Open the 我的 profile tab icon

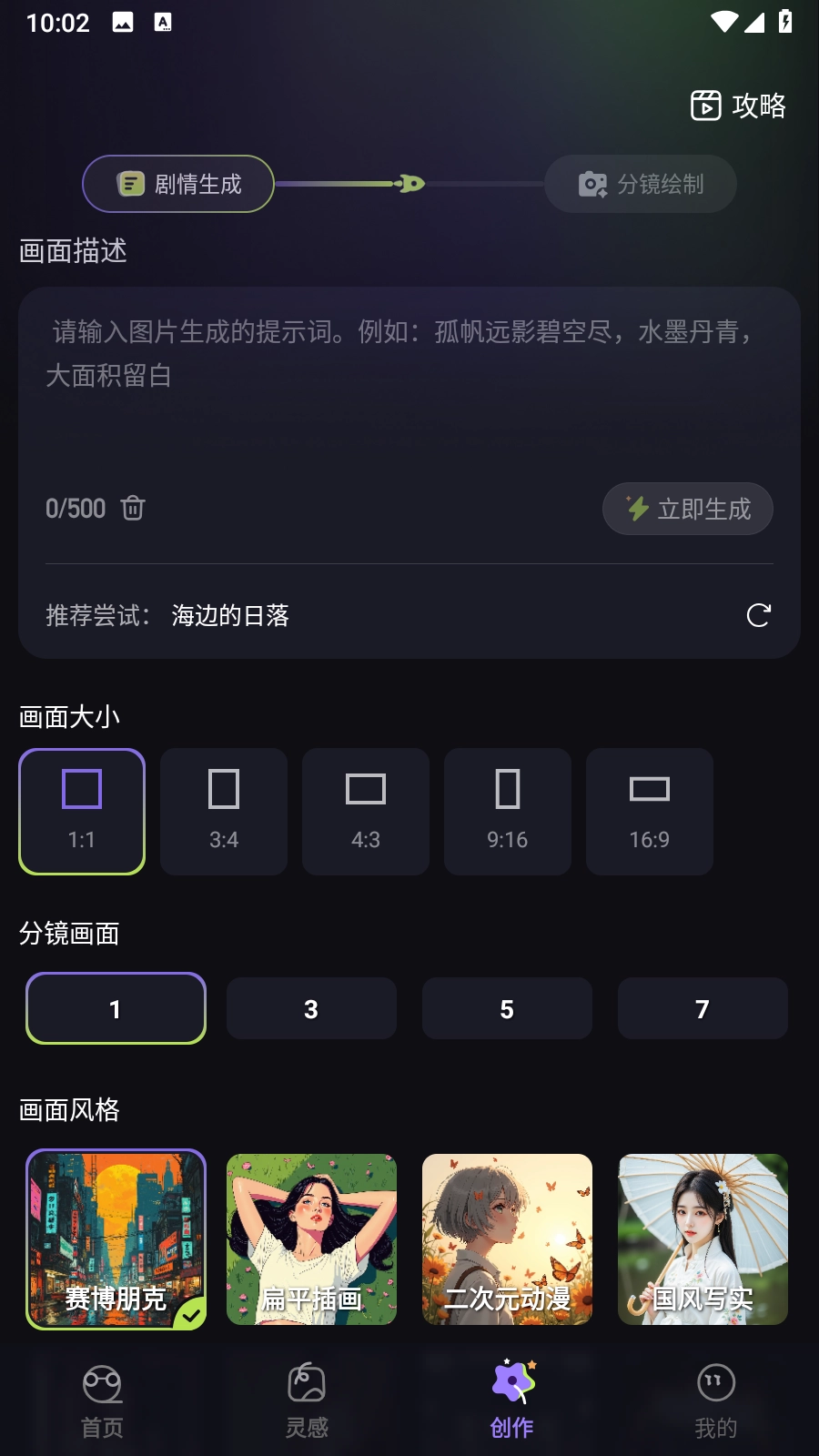(x=716, y=1384)
